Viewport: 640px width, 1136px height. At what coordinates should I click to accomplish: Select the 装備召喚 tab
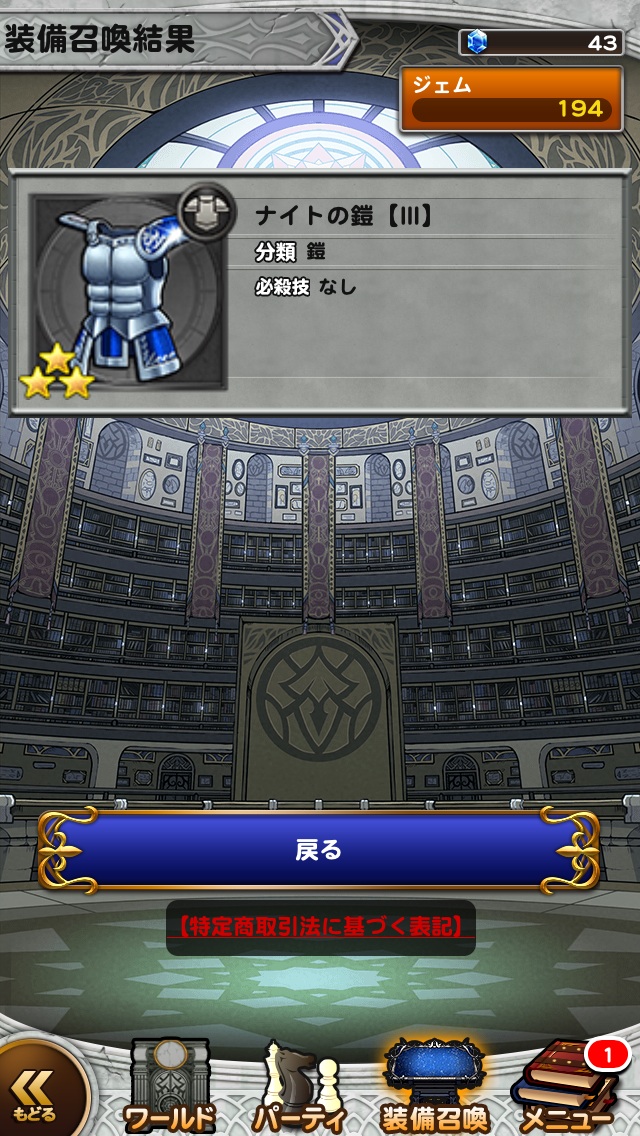[434, 1088]
